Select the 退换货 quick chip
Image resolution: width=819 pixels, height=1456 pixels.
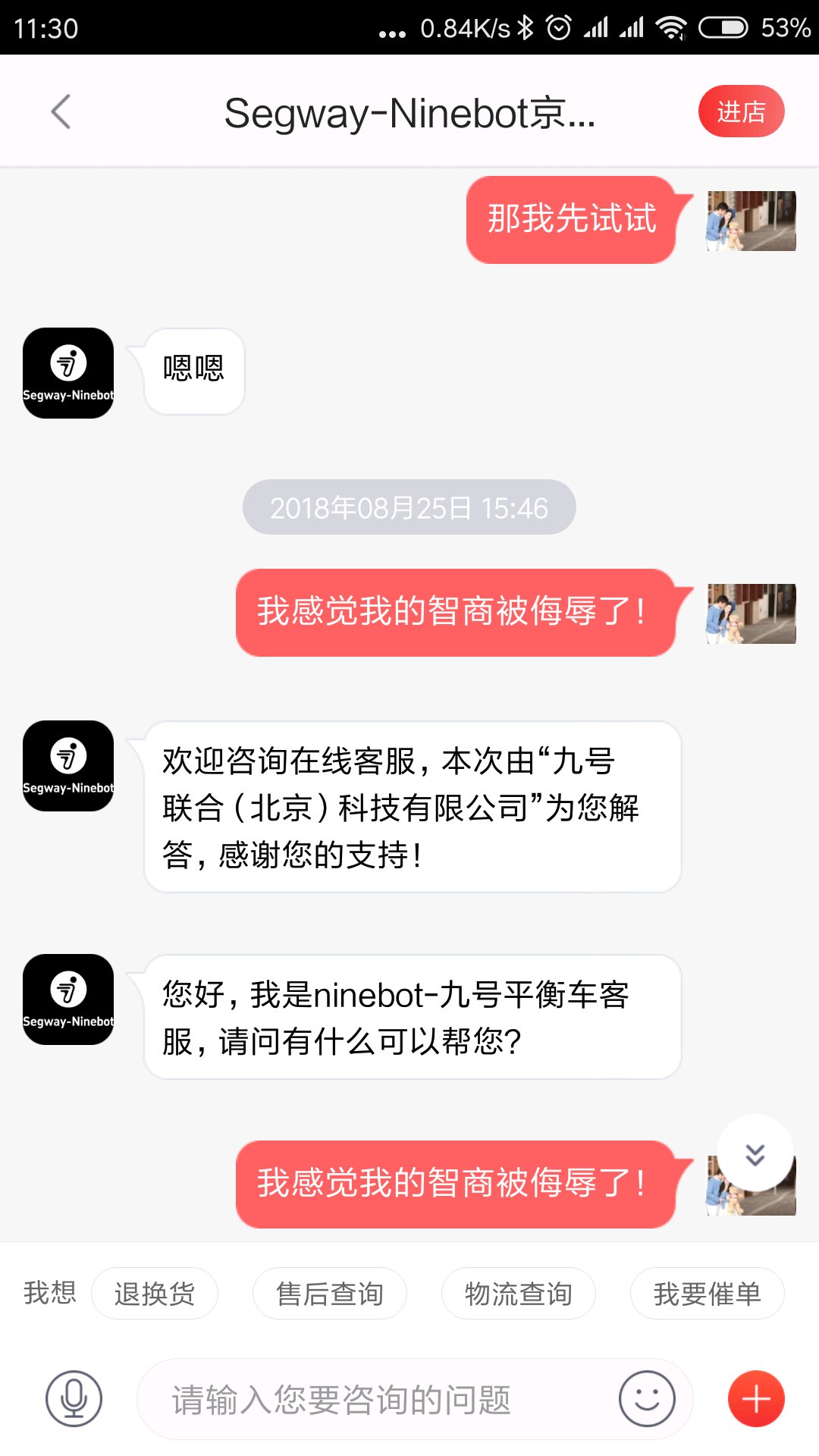coord(155,1294)
